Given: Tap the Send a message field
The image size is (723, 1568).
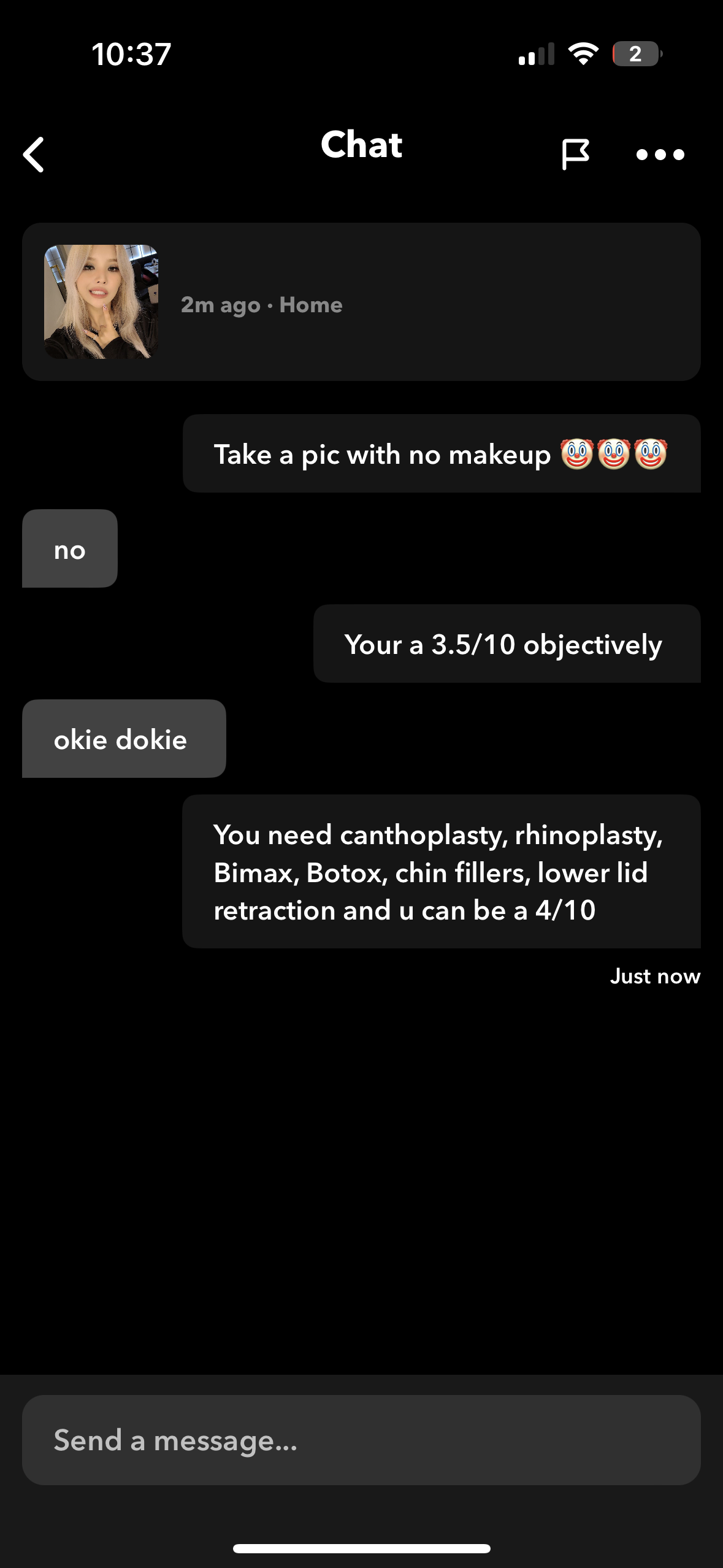Looking at the screenshot, I should [x=361, y=1440].
